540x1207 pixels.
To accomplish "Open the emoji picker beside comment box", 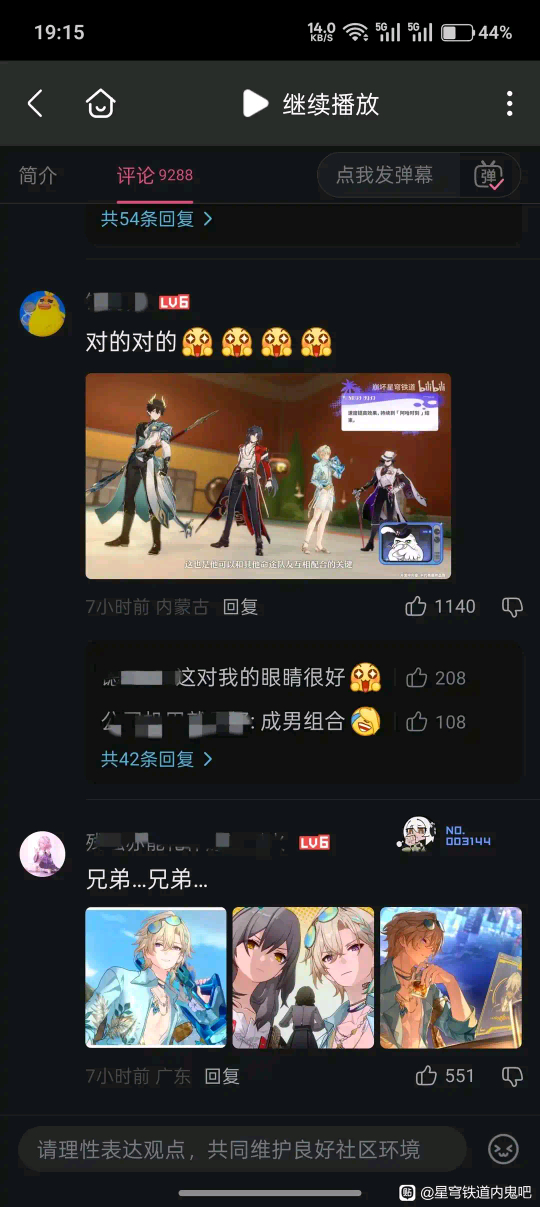I will pos(503,1149).
